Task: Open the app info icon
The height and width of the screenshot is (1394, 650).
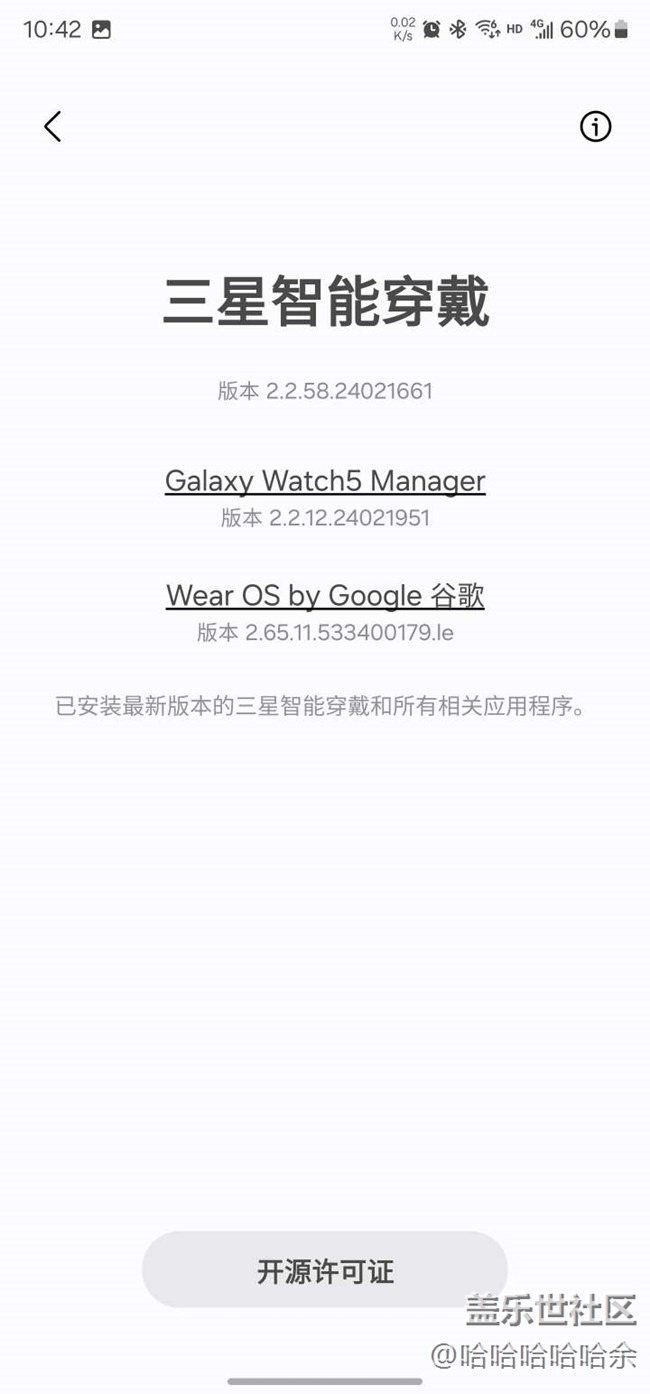Action: coord(595,127)
